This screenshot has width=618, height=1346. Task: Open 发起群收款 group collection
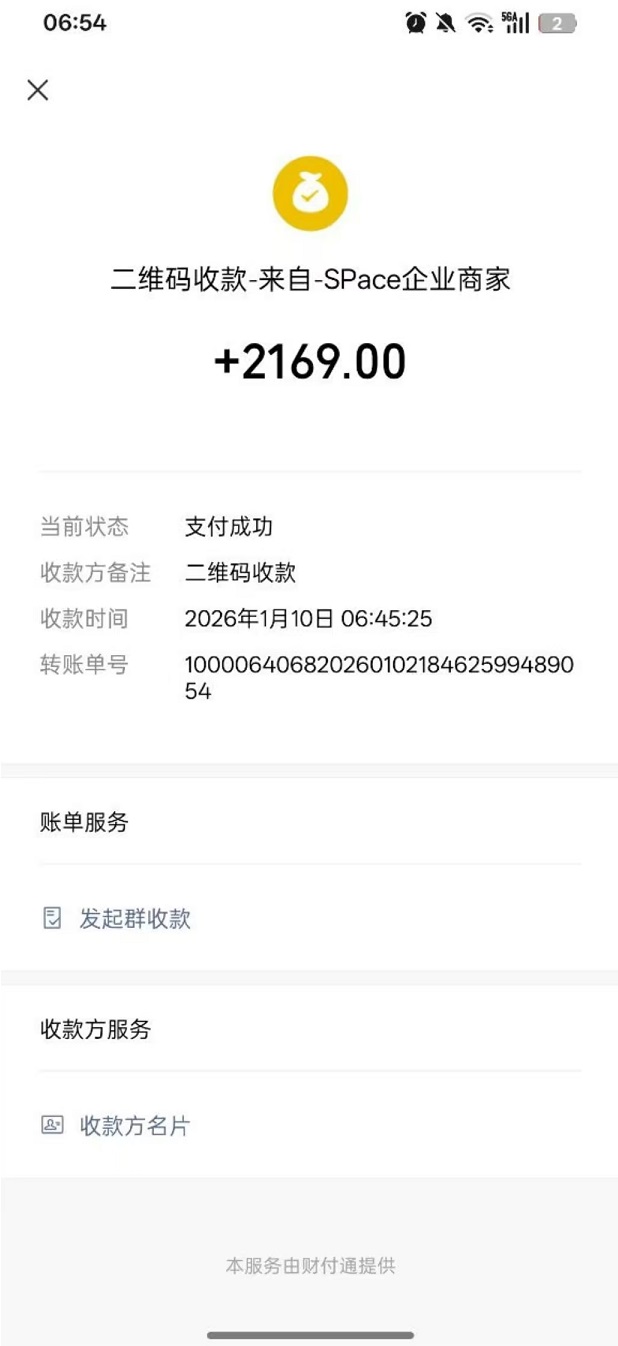tap(134, 919)
